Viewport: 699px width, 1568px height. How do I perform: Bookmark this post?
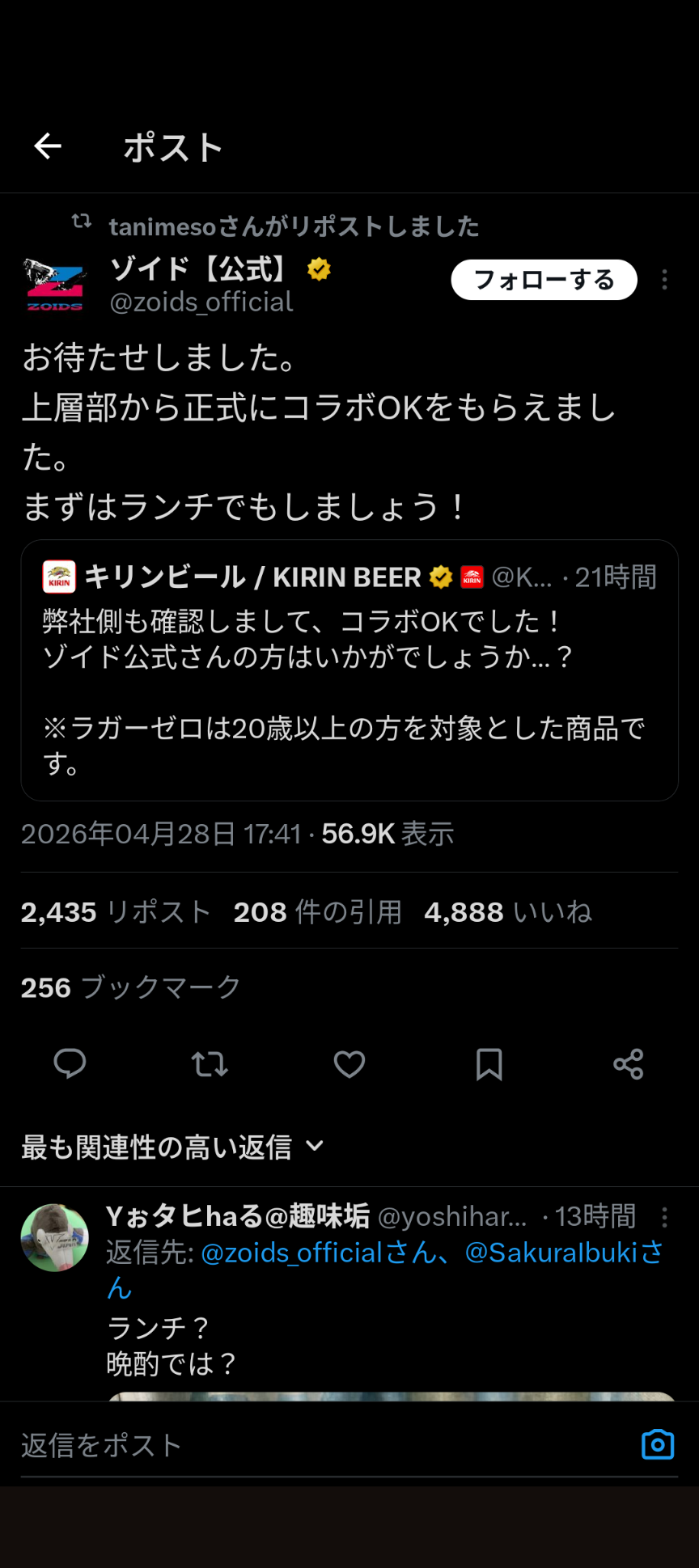tap(489, 1063)
